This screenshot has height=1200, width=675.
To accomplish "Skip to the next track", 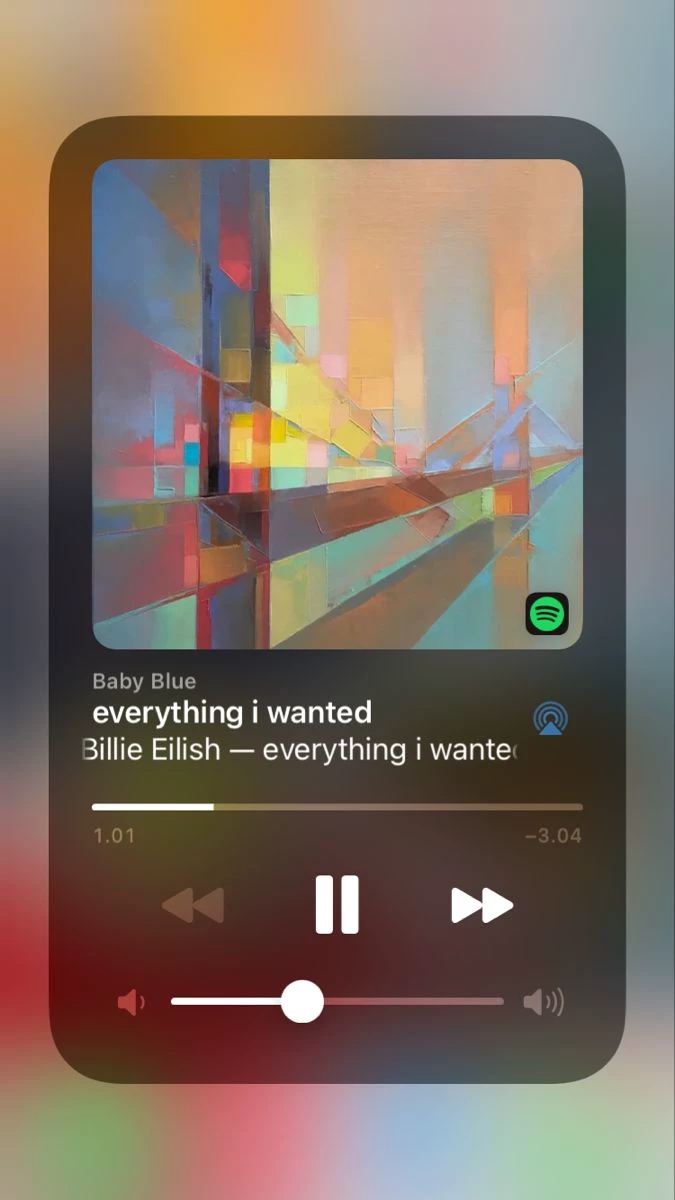I will point(481,906).
